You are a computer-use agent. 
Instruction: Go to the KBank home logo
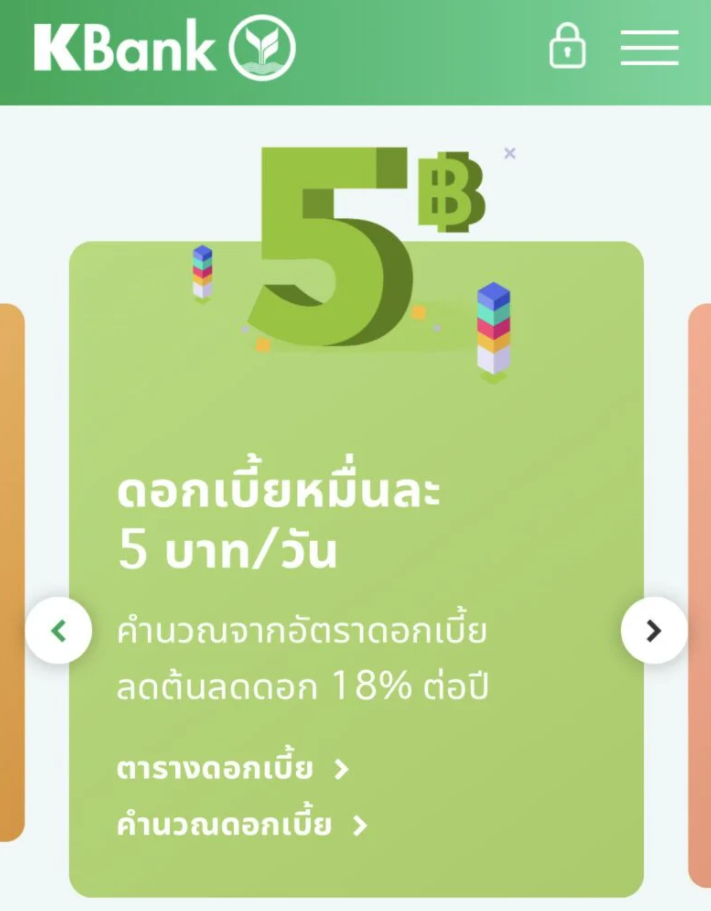(165, 47)
